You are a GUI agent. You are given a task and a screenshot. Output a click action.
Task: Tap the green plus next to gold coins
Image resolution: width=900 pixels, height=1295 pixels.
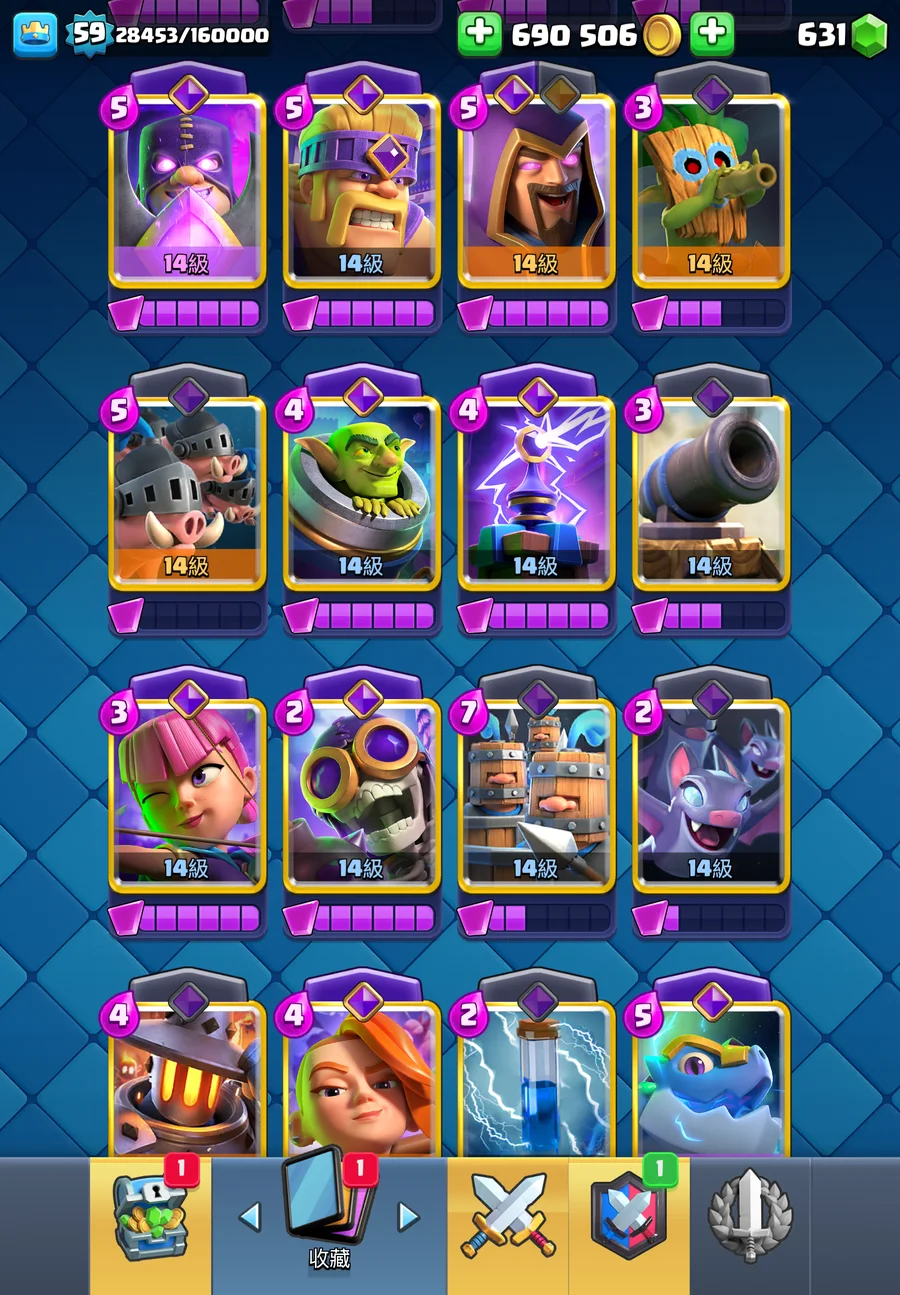pos(480,34)
